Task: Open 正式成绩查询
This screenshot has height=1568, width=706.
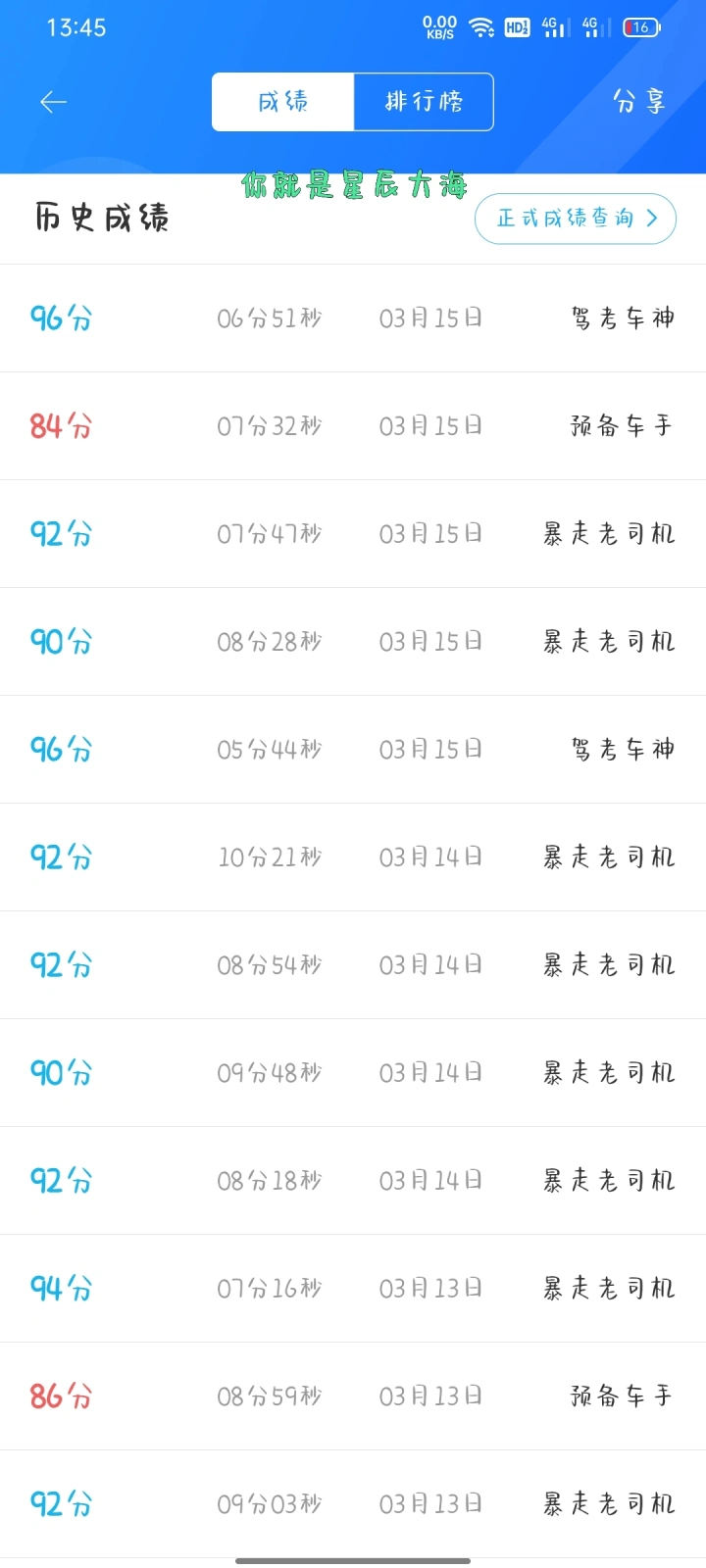Action: tap(576, 219)
